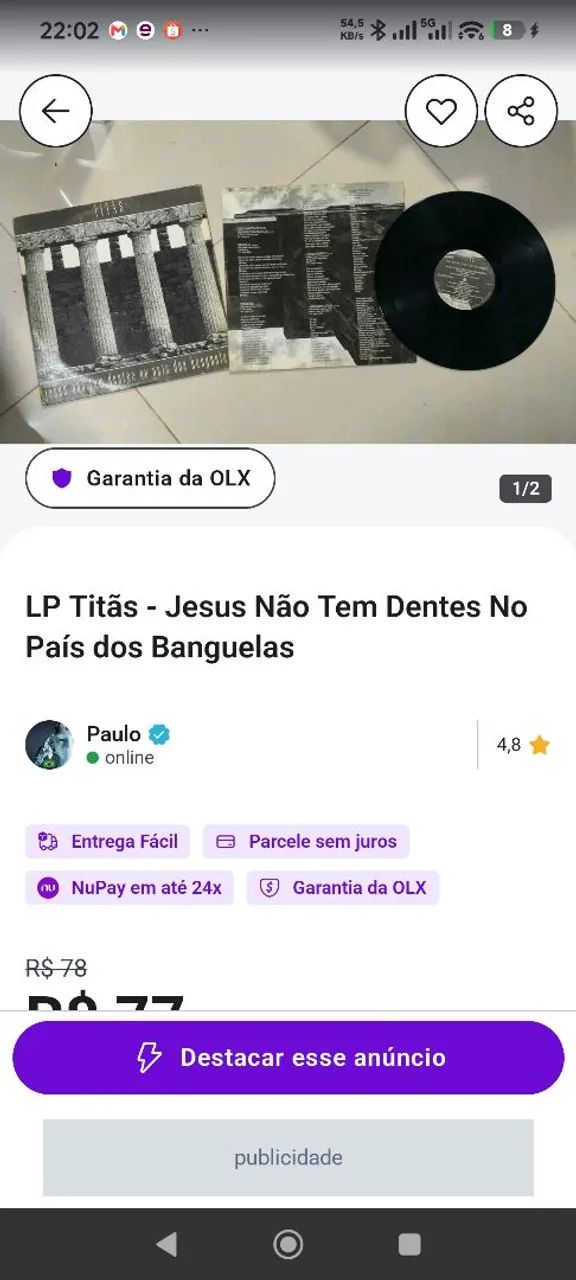Screen dimensions: 576x1280
Task: Share this Titãs LP listing
Action: [x=521, y=111]
